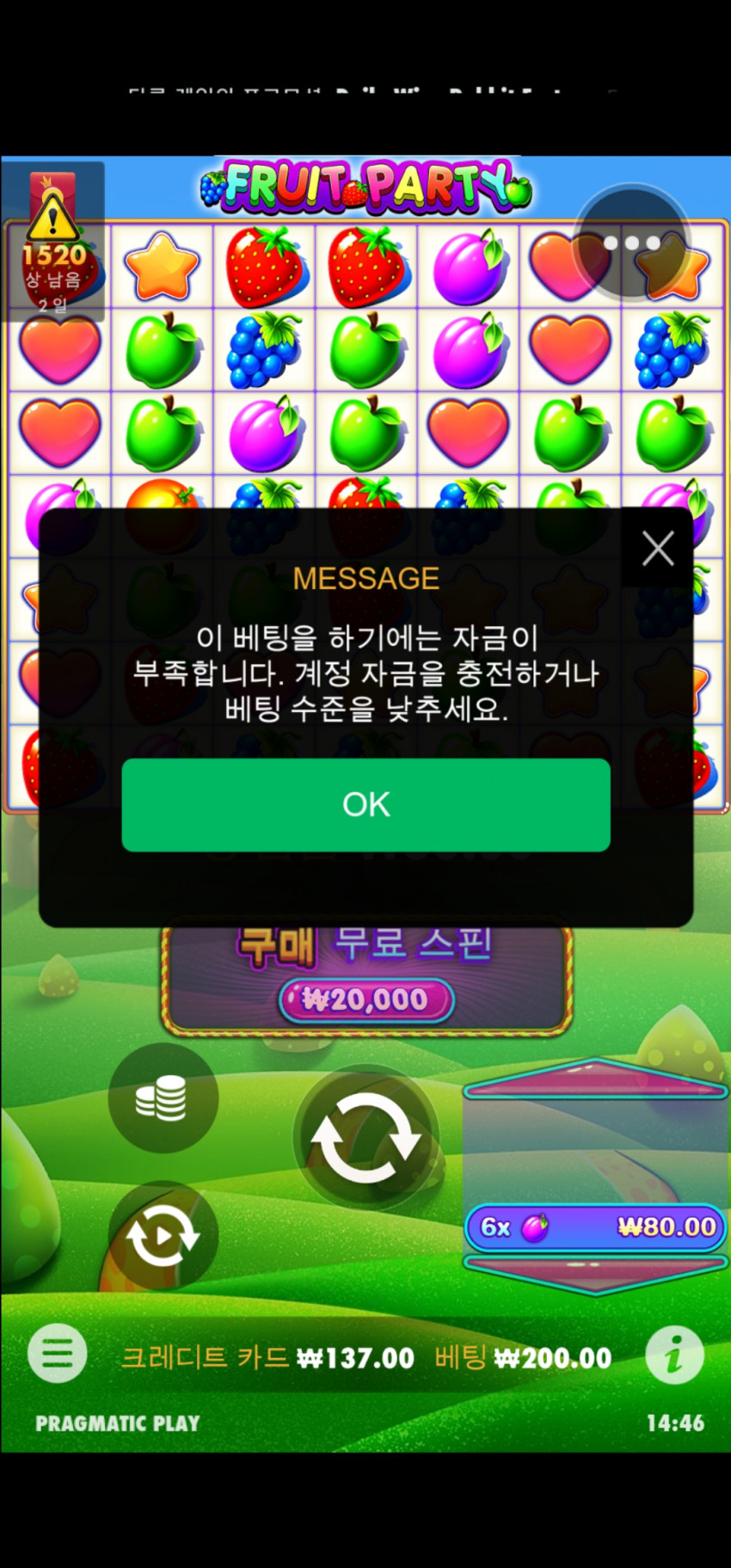Viewport: 731px width, 1568px height.
Task: Tap OK to dismiss the message
Action: (x=365, y=804)
